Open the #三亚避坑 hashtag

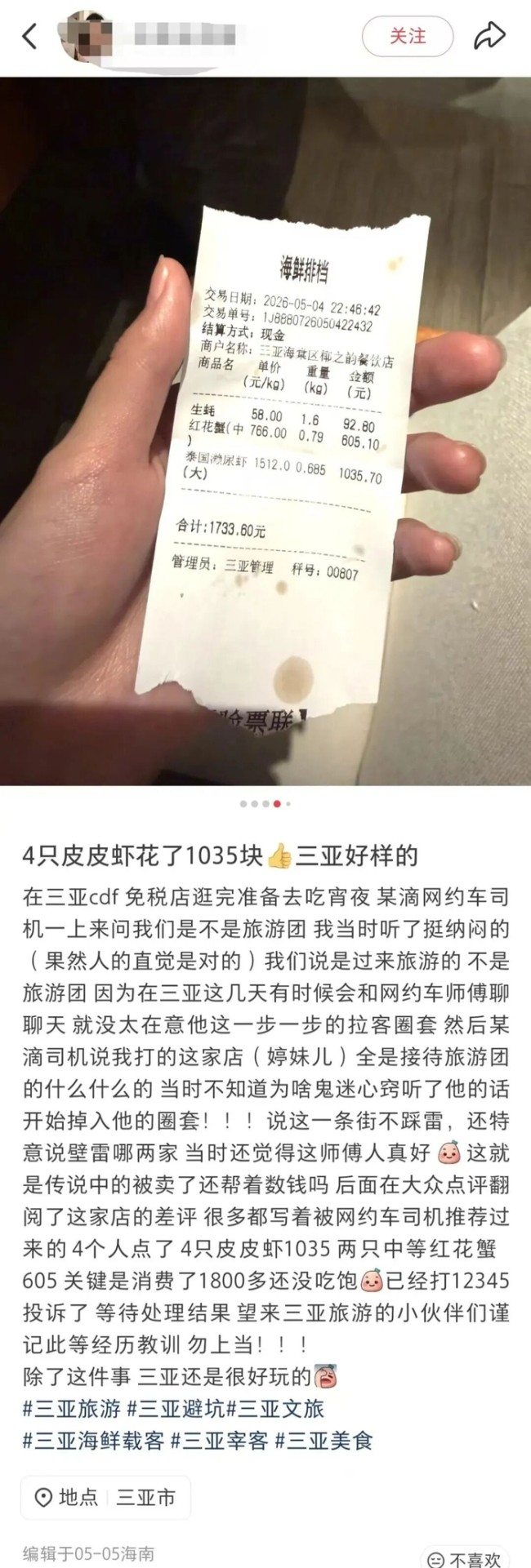(176, 1408)
